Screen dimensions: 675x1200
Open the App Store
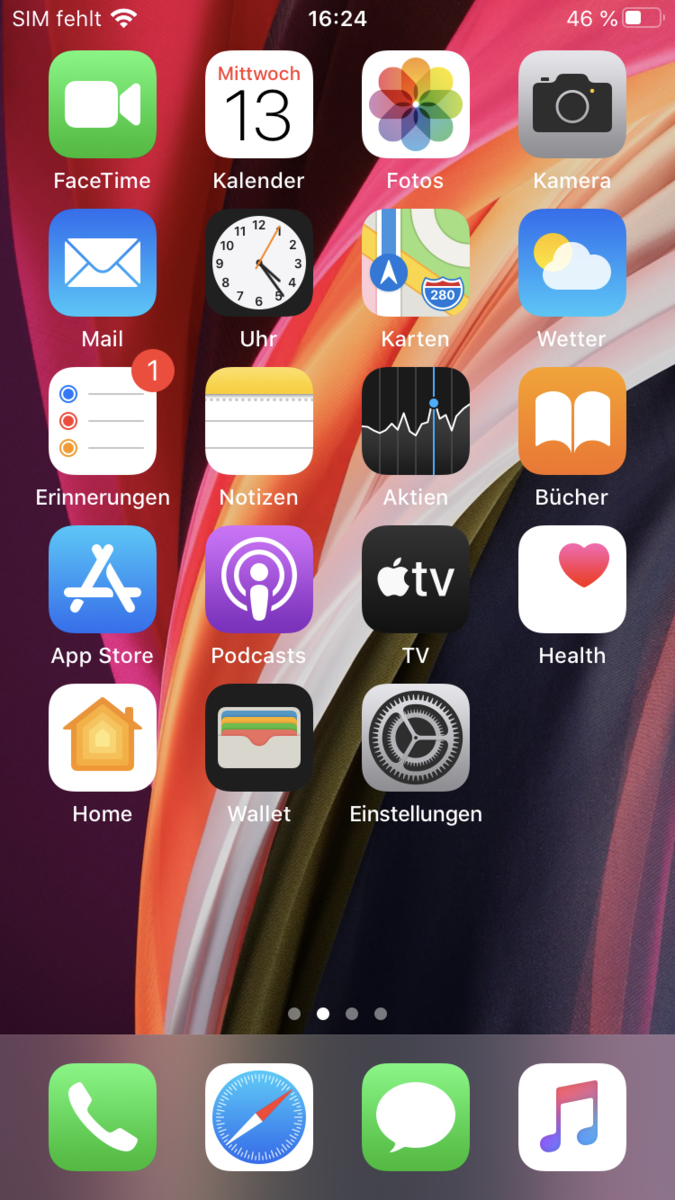point(102,579)
